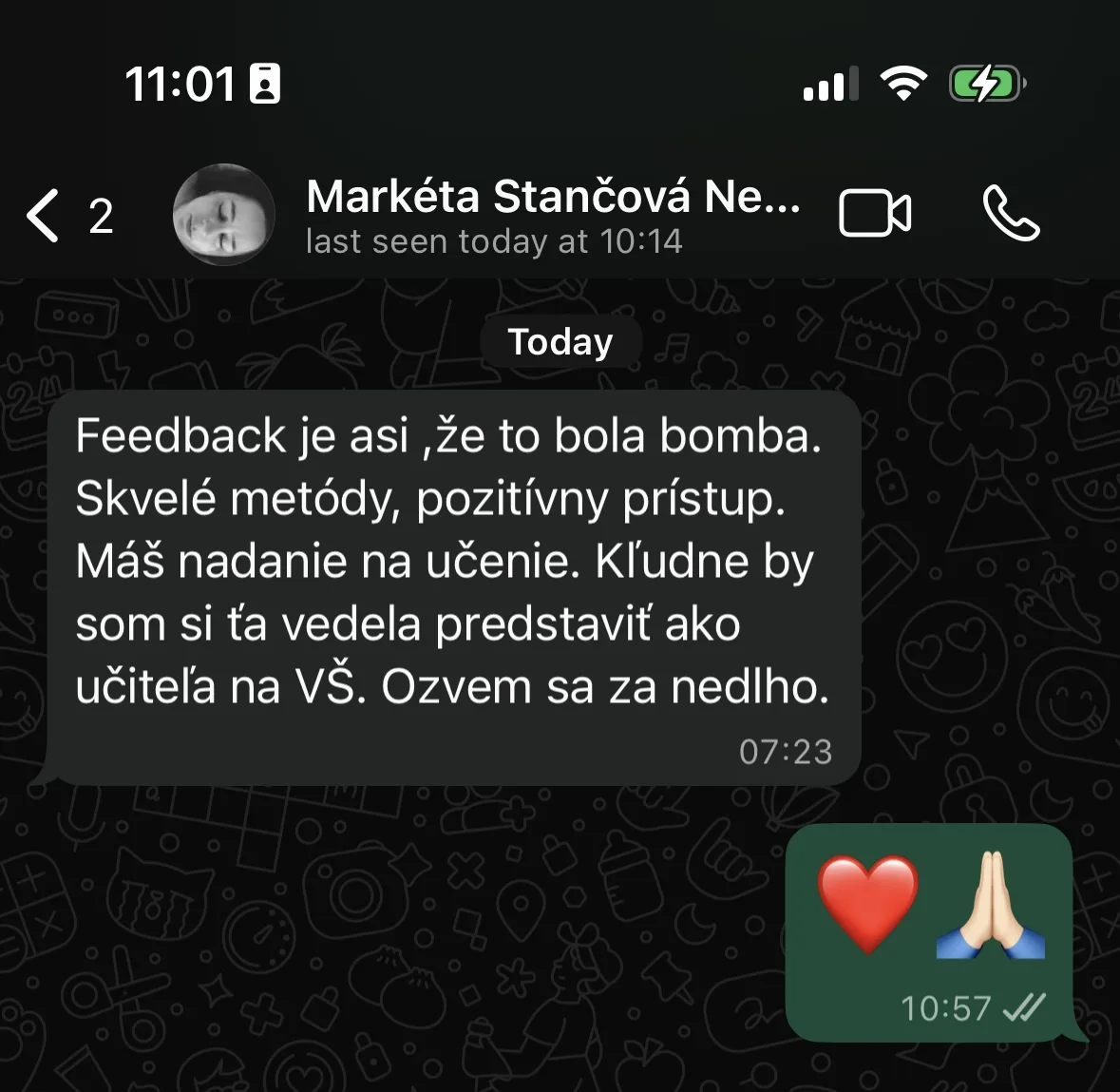Open Markéta Stančová's profile picture
Screen dimensions: 1120x1092
(x=224, y=215)
